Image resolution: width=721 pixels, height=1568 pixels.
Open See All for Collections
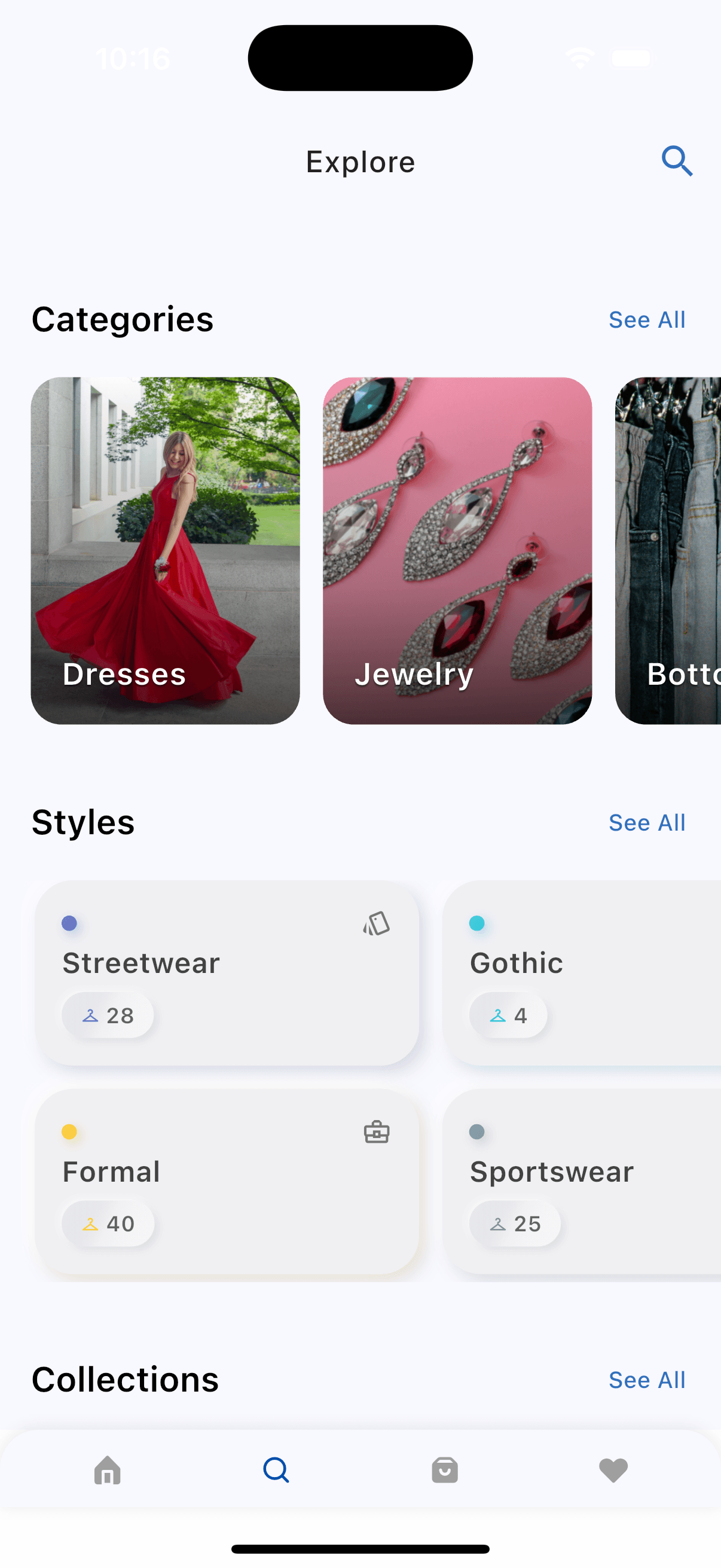[647, 1380]
